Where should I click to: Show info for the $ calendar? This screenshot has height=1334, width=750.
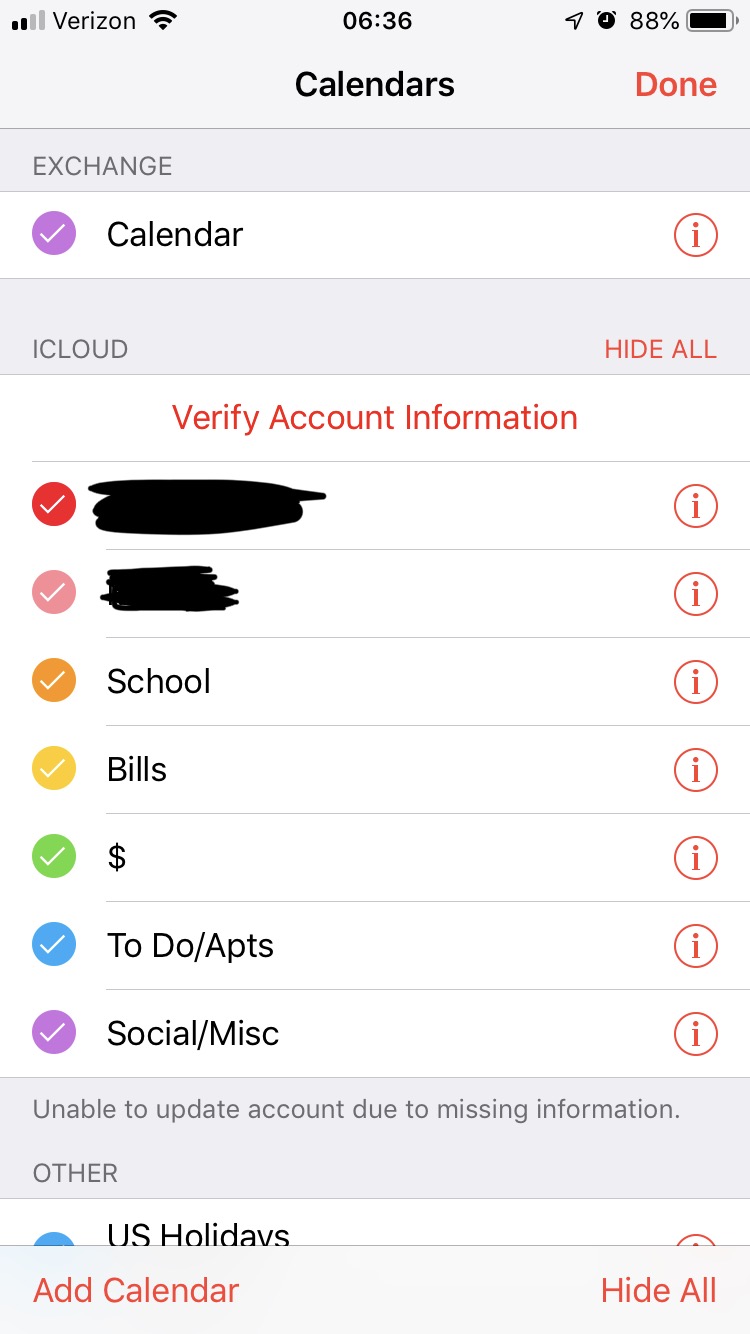point(695,858)
